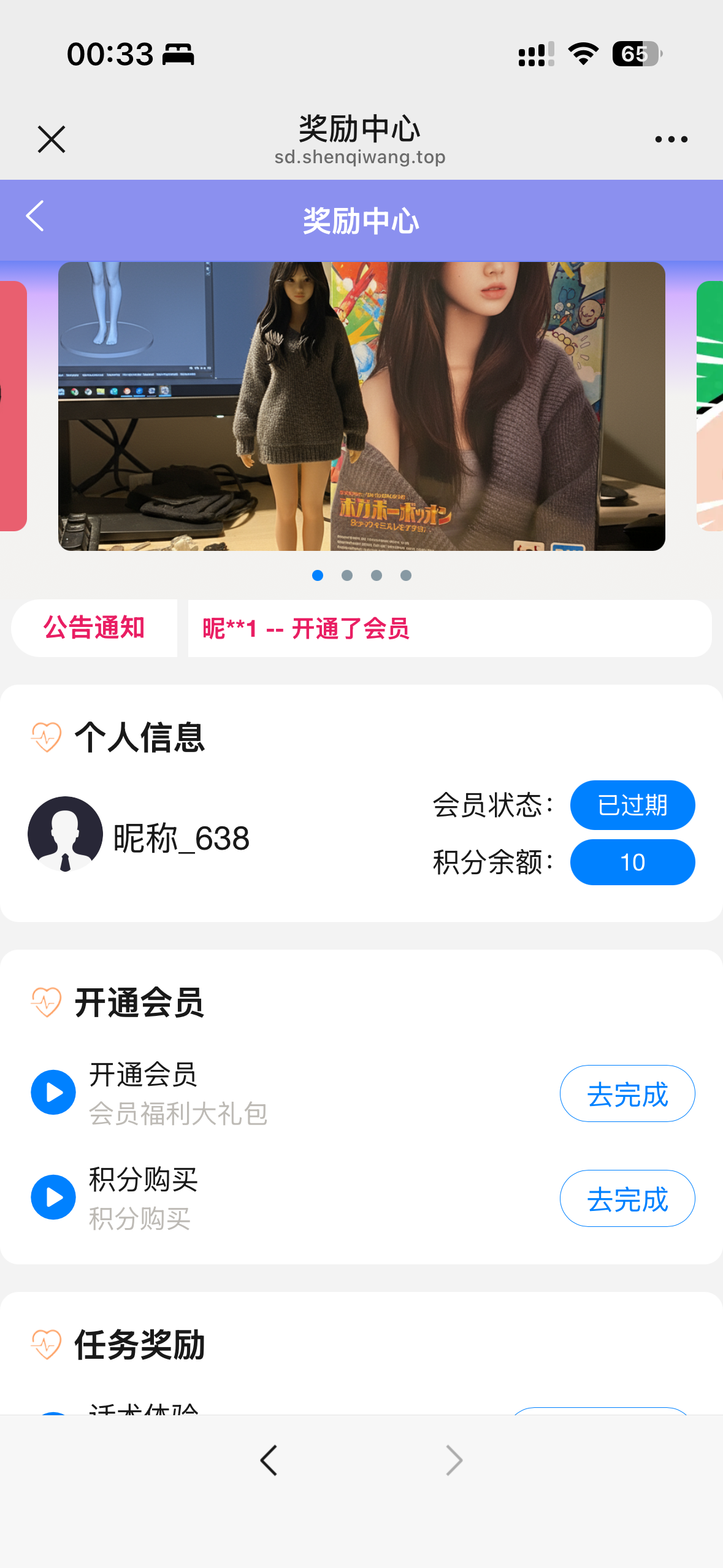Tap 去完成 for 开通会员
Screen dimensions: 723x1568
627,1094
